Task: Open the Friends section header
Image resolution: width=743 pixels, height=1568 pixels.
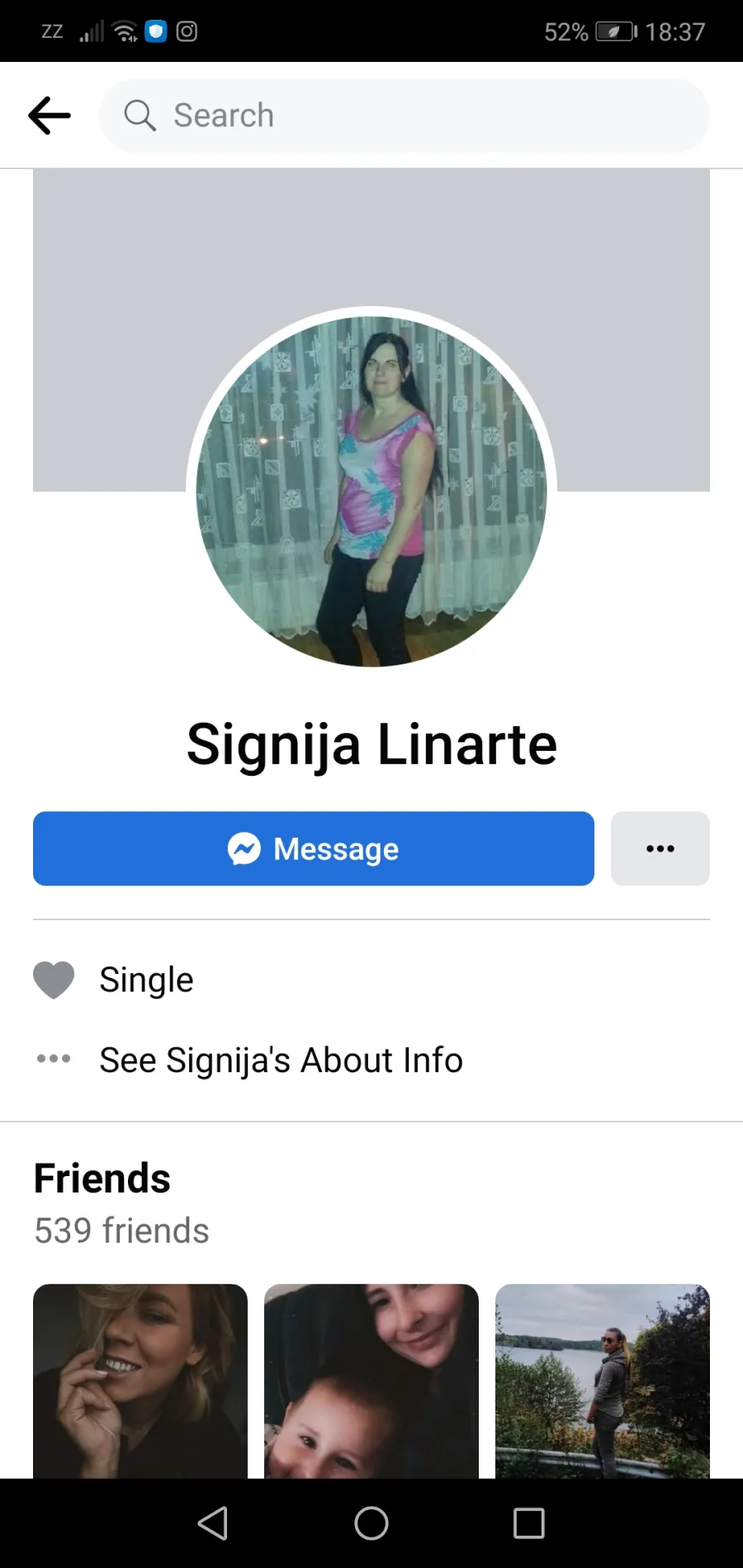Action: (x=102, y=1178)
